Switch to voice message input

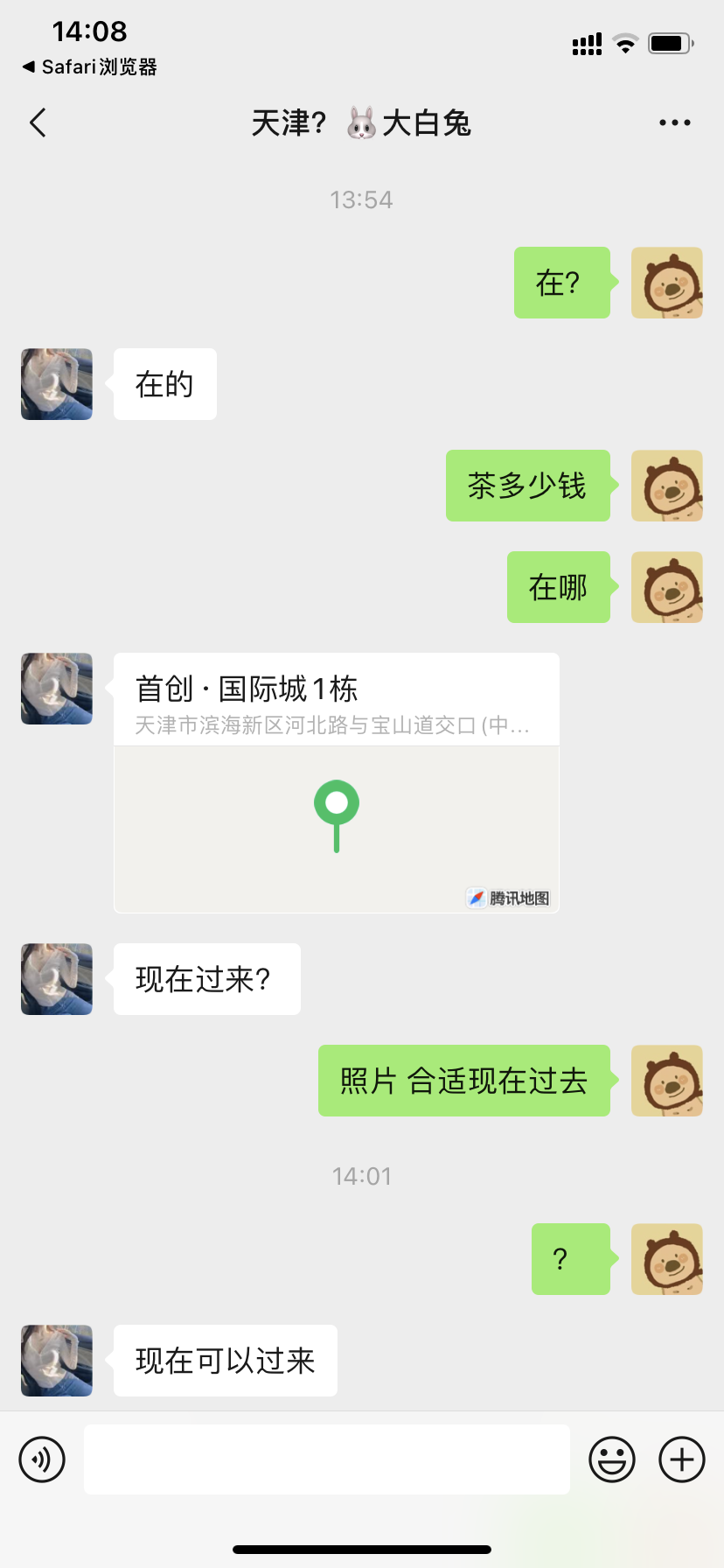[x=42, y=1459]
